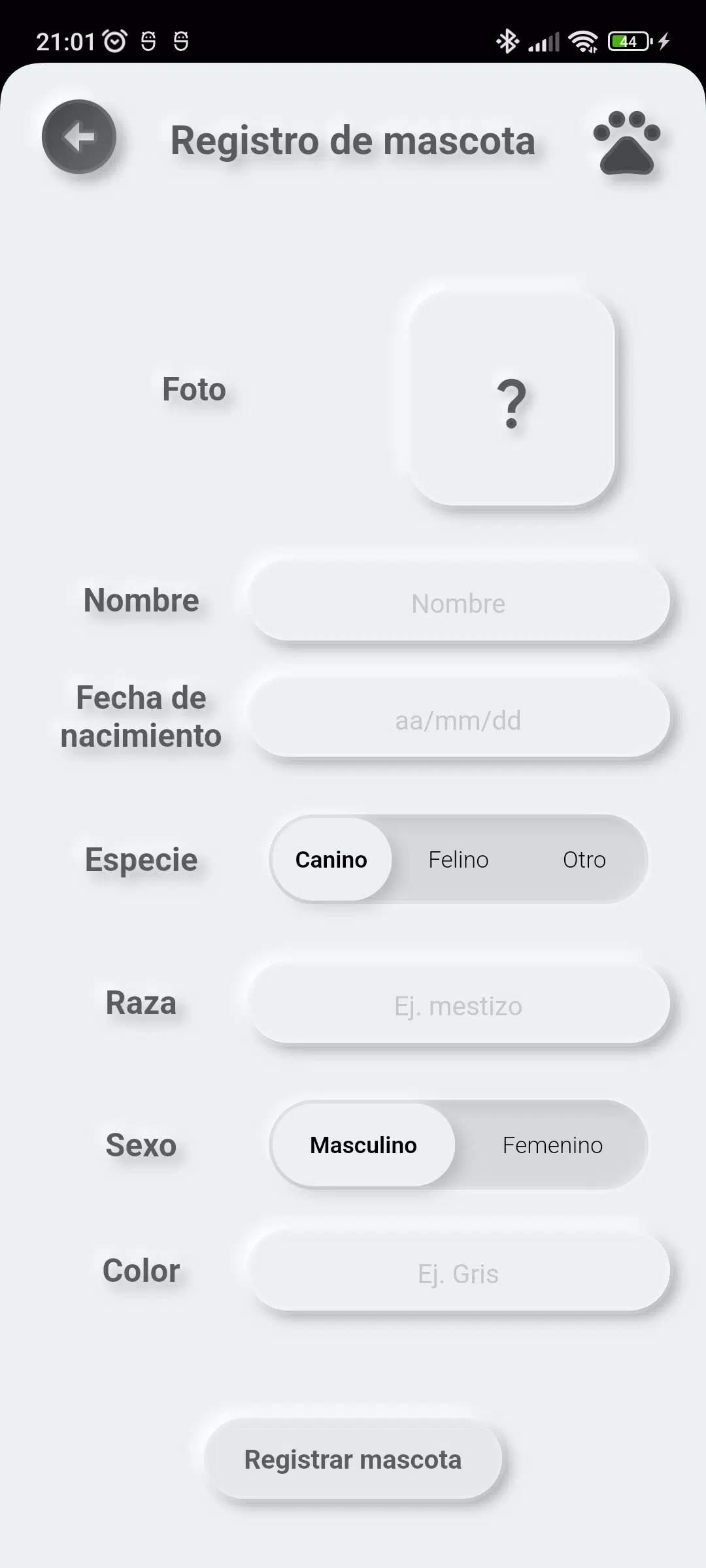The width and height of the screenshot is (706, 1568).
Task: Open the Fecha de nacimiento field
Action: pyautogui.click(x=459, y=719)
